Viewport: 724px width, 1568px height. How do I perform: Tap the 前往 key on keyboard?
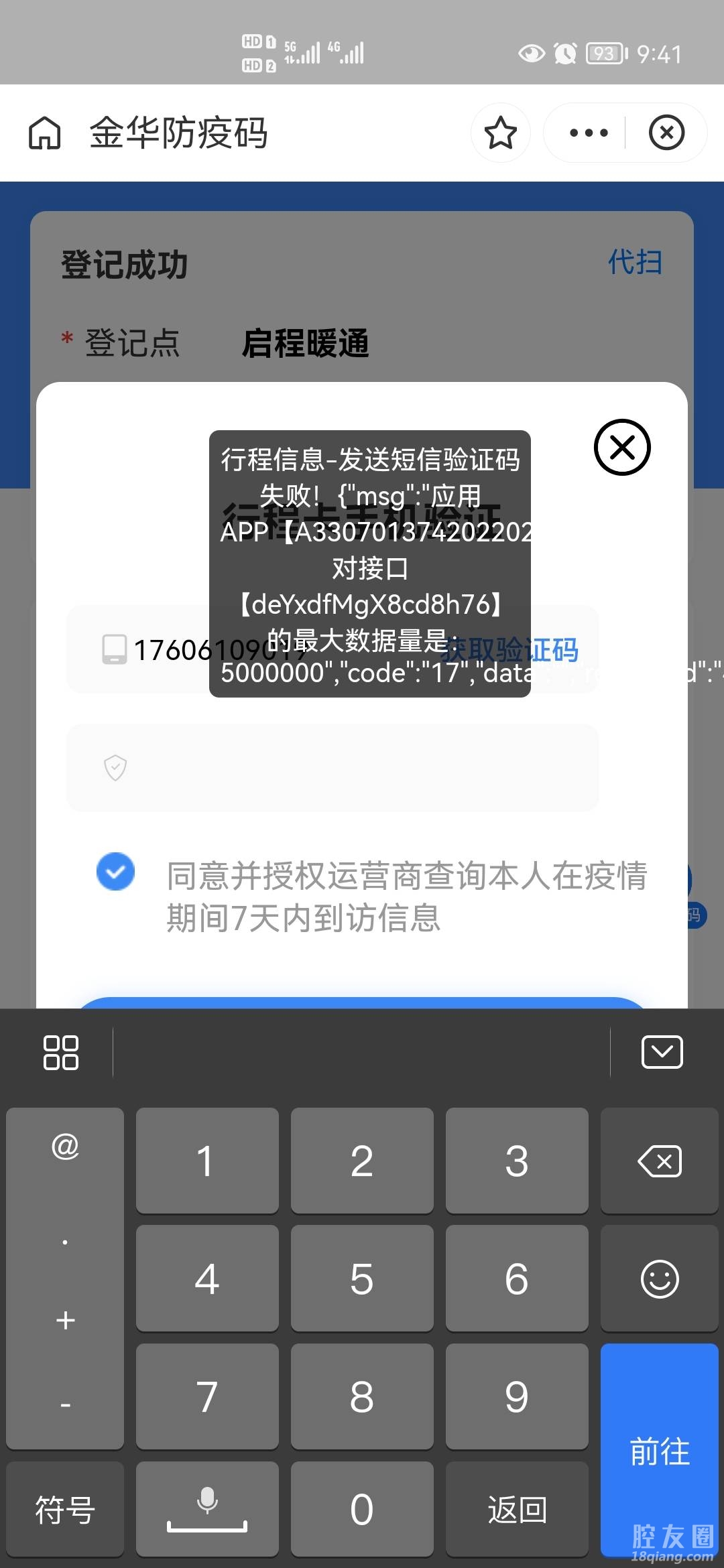(659, 1451)
